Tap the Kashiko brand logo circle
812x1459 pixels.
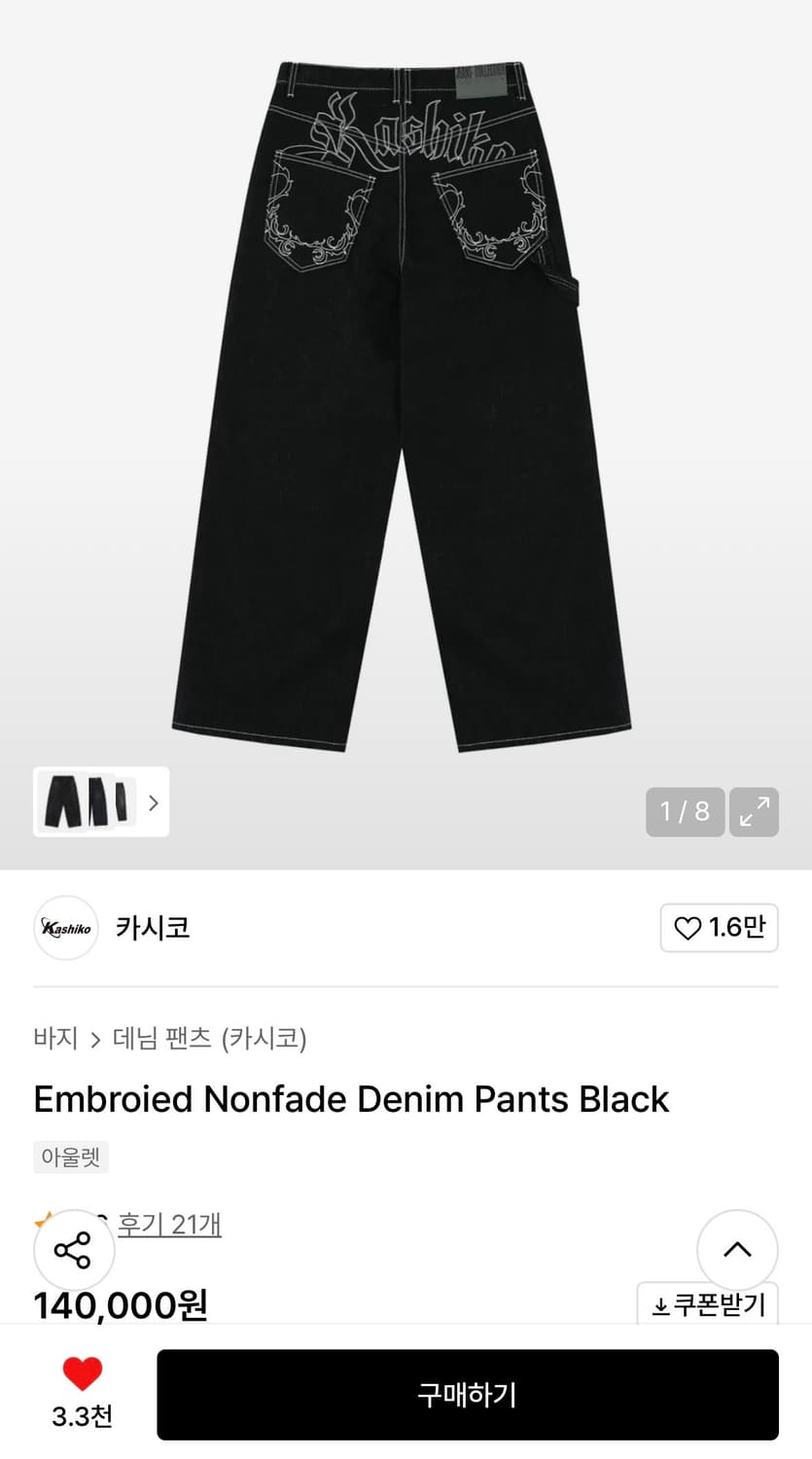[x=65, y=928]
